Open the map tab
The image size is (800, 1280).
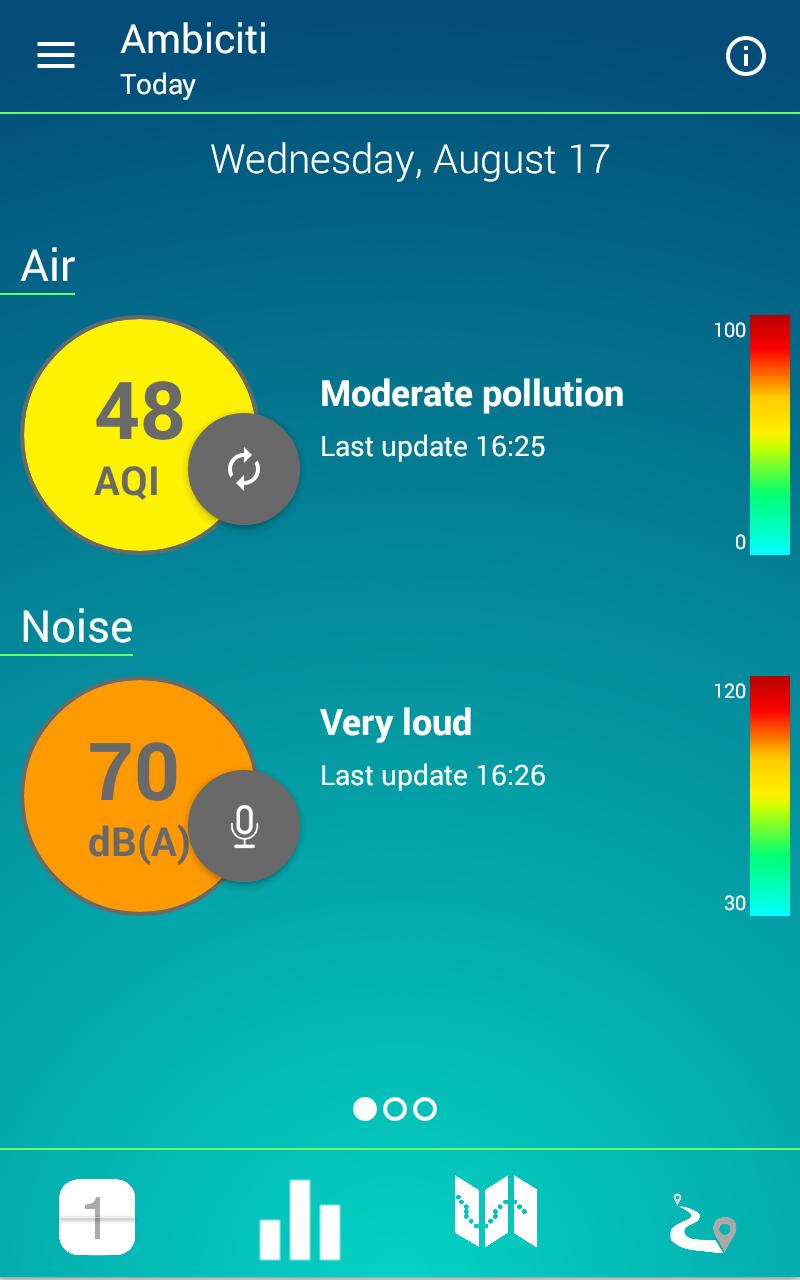tap(496, 1211)
